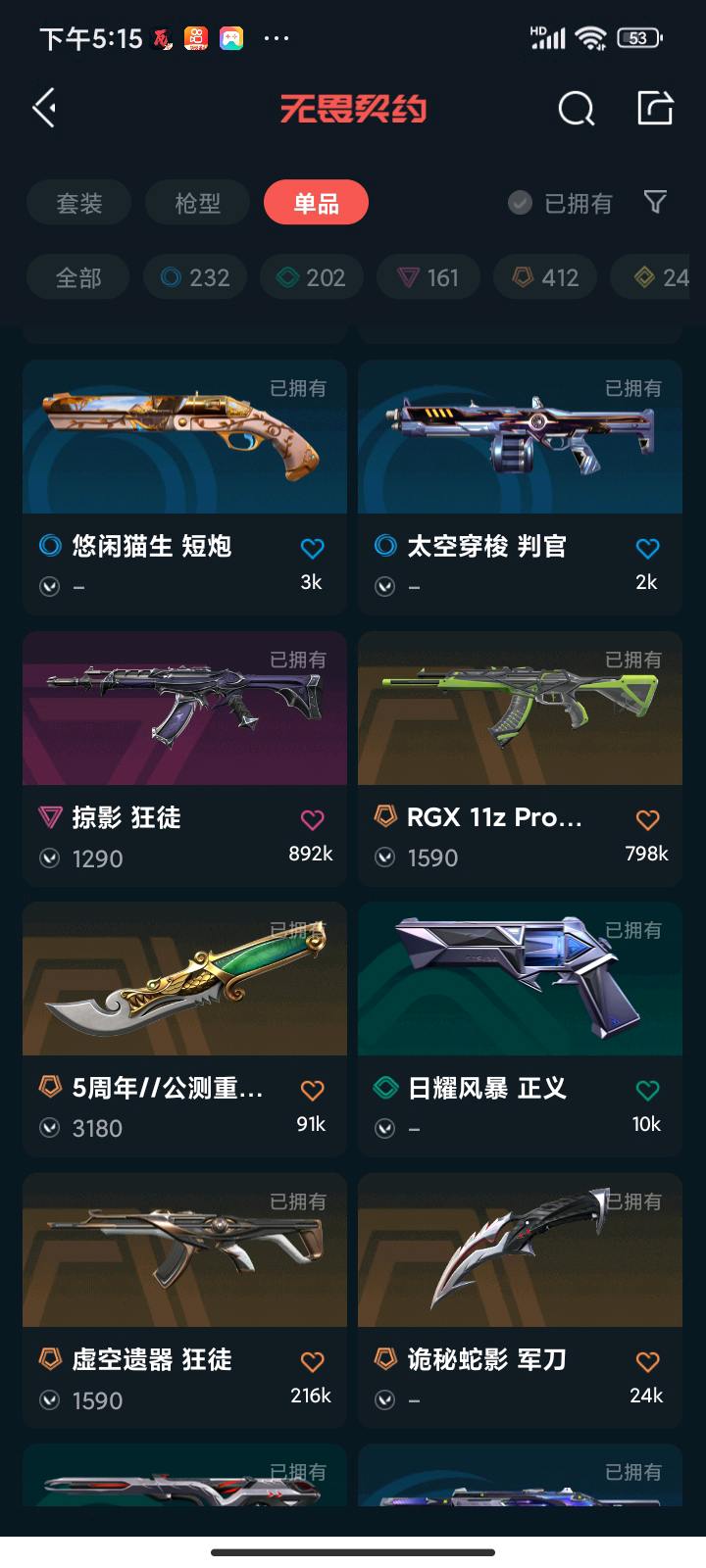Like the 日耀风暴 正义 skin
Viewport: 706px width, 1568px height.
point(647,1091)
